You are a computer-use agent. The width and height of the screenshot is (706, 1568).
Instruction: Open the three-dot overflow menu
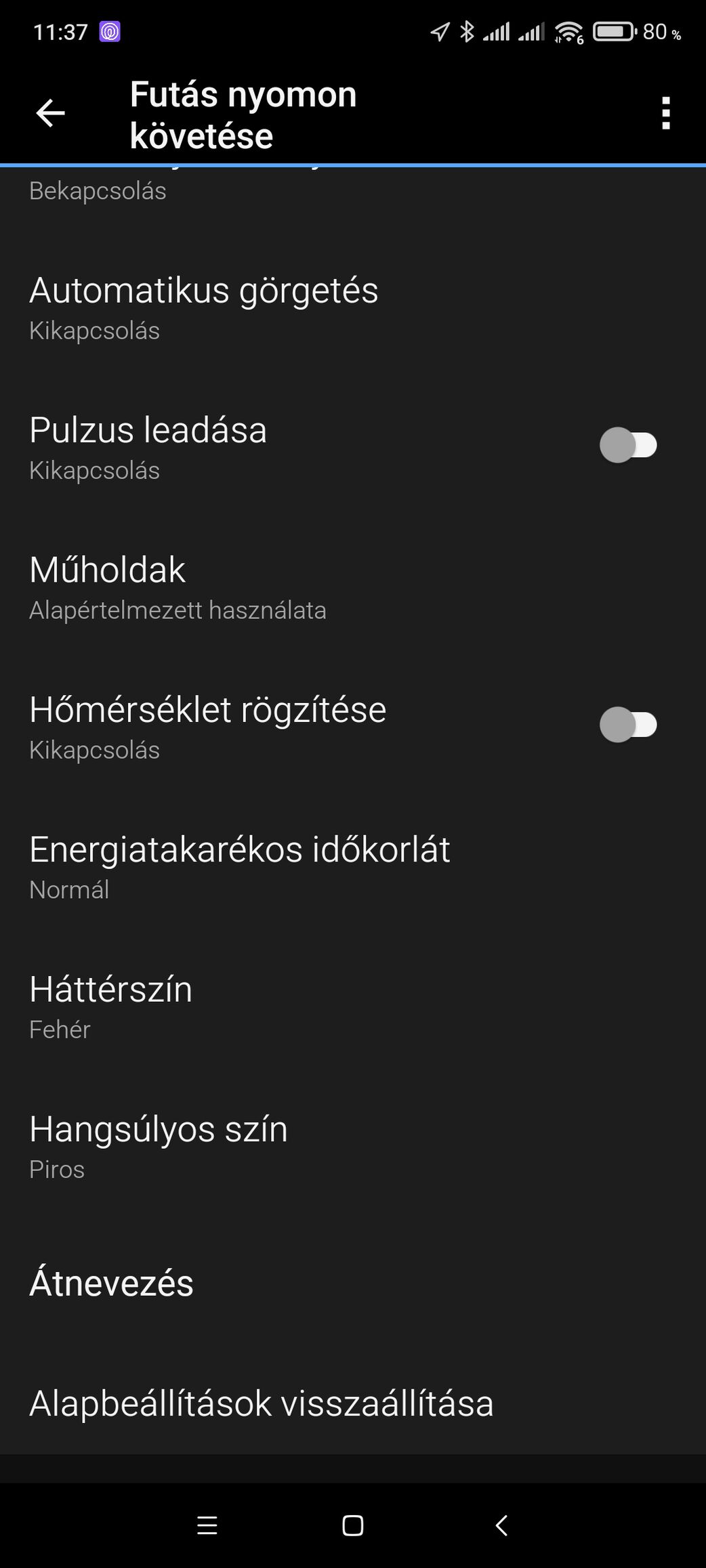point(666,113)
